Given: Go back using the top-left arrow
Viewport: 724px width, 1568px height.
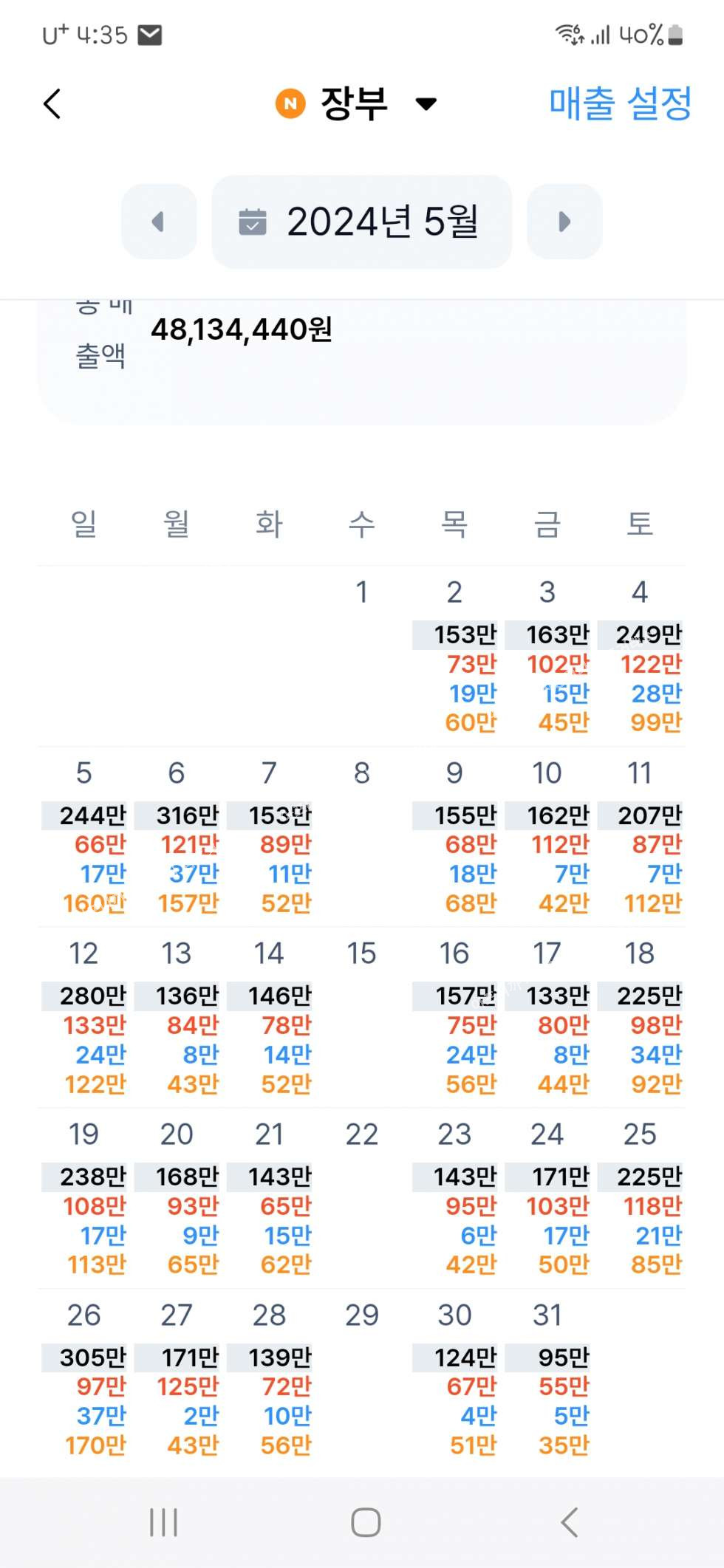Looking at the screenshot, I should pyautogui.click(x=52, y=103).
